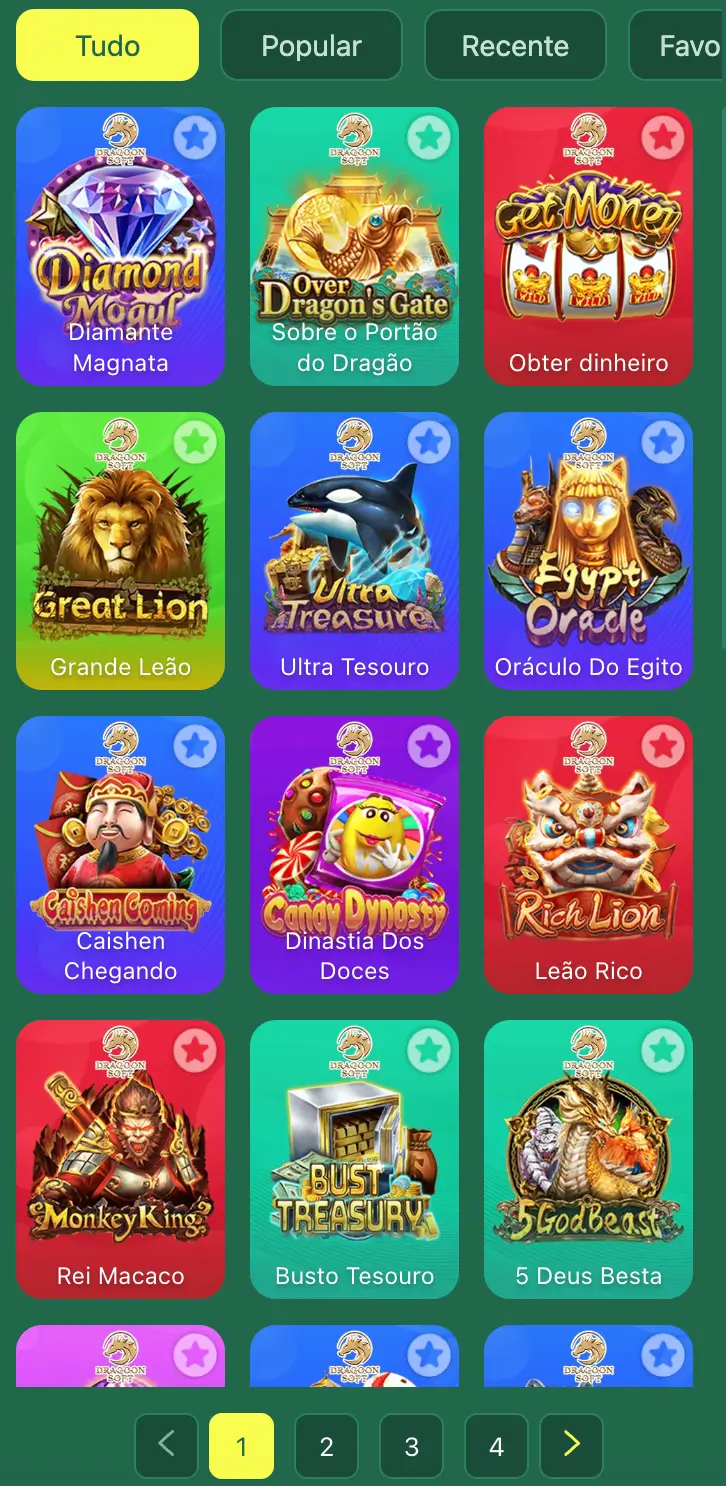726x1486 pixels.
Task: Favorite the Sobre o Portão do Dragão game
Action: click(429, 137)
